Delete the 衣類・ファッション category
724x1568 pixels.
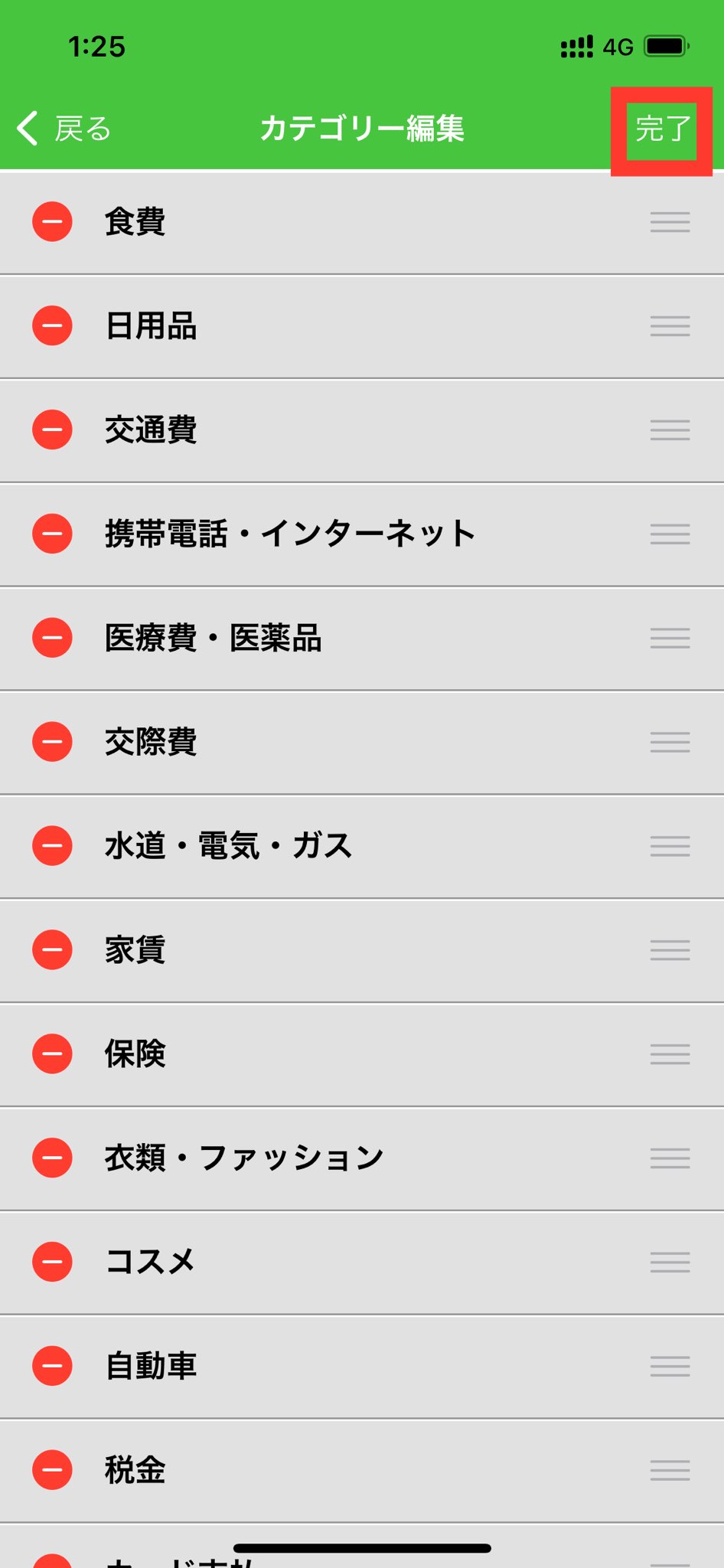click(52, 1158)
